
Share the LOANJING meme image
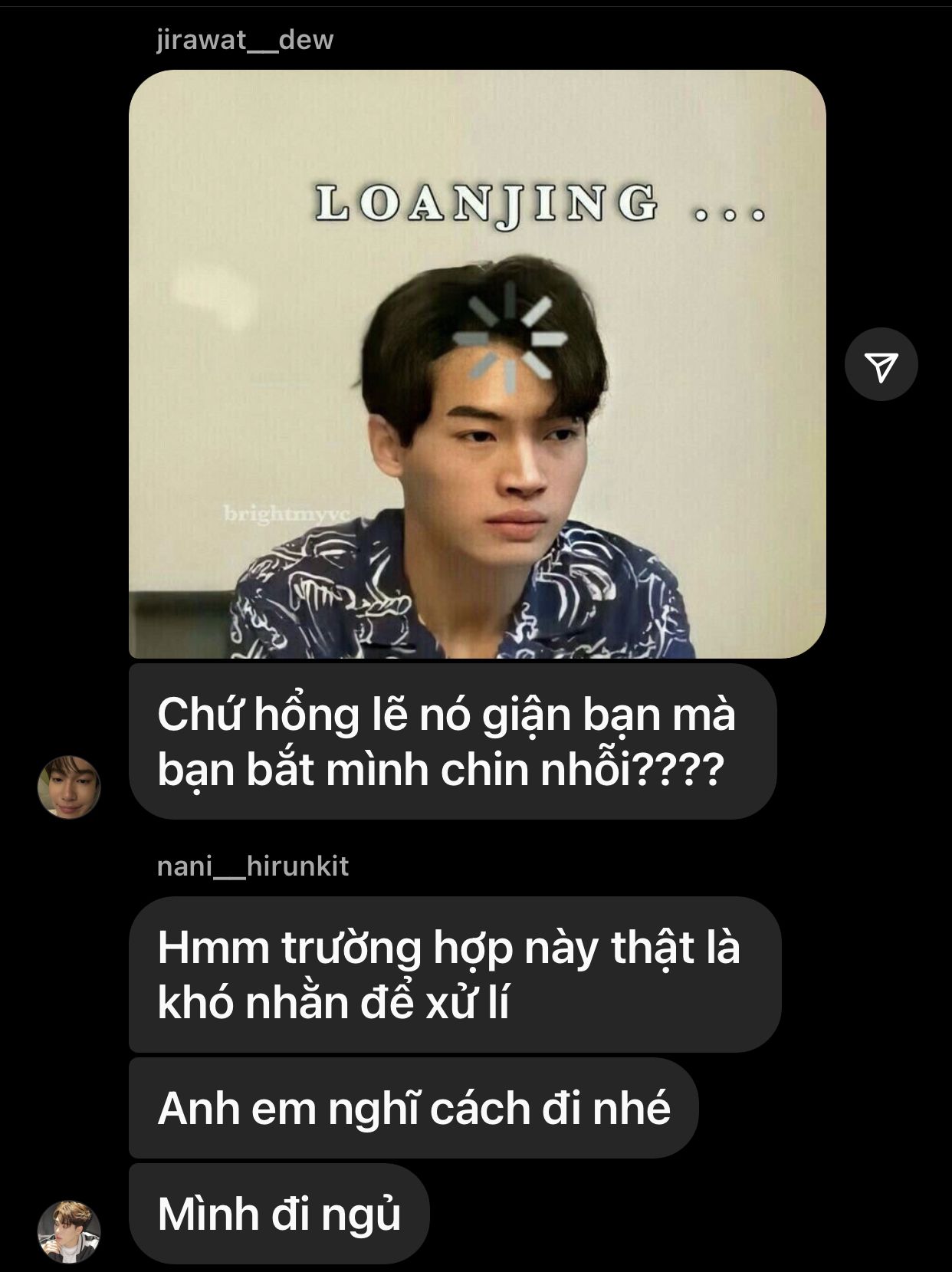click(x=881, y=364)
